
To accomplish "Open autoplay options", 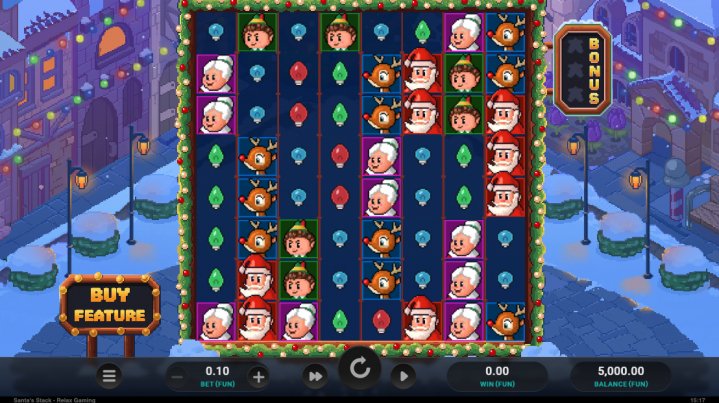I will pos(402,376).
